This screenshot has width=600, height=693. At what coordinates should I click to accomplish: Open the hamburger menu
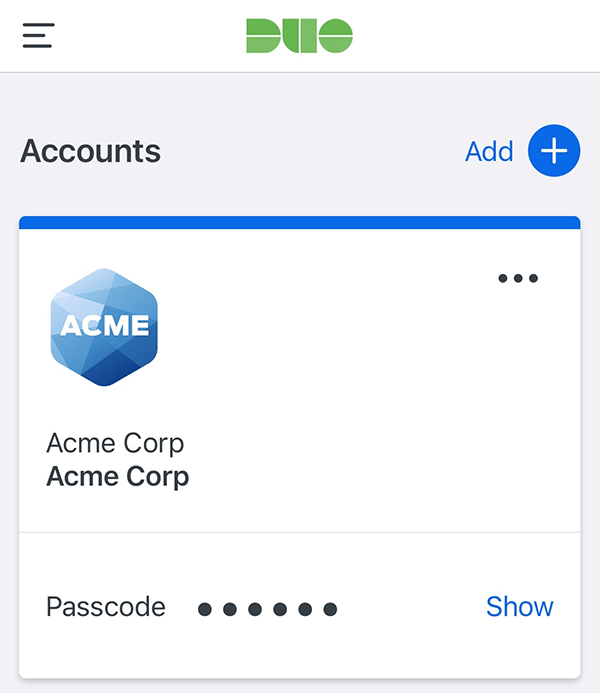click(38, 36)
